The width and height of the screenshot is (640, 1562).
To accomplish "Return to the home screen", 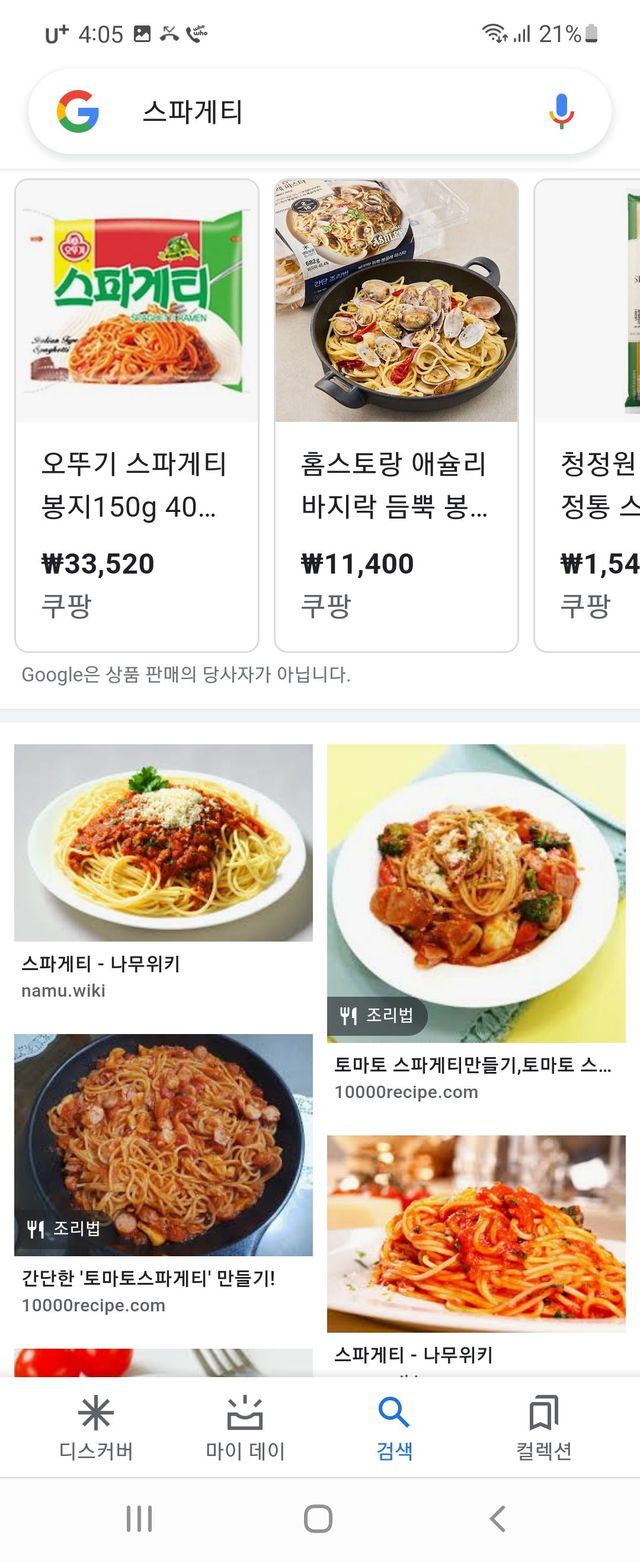I will tap(318, 1519).
